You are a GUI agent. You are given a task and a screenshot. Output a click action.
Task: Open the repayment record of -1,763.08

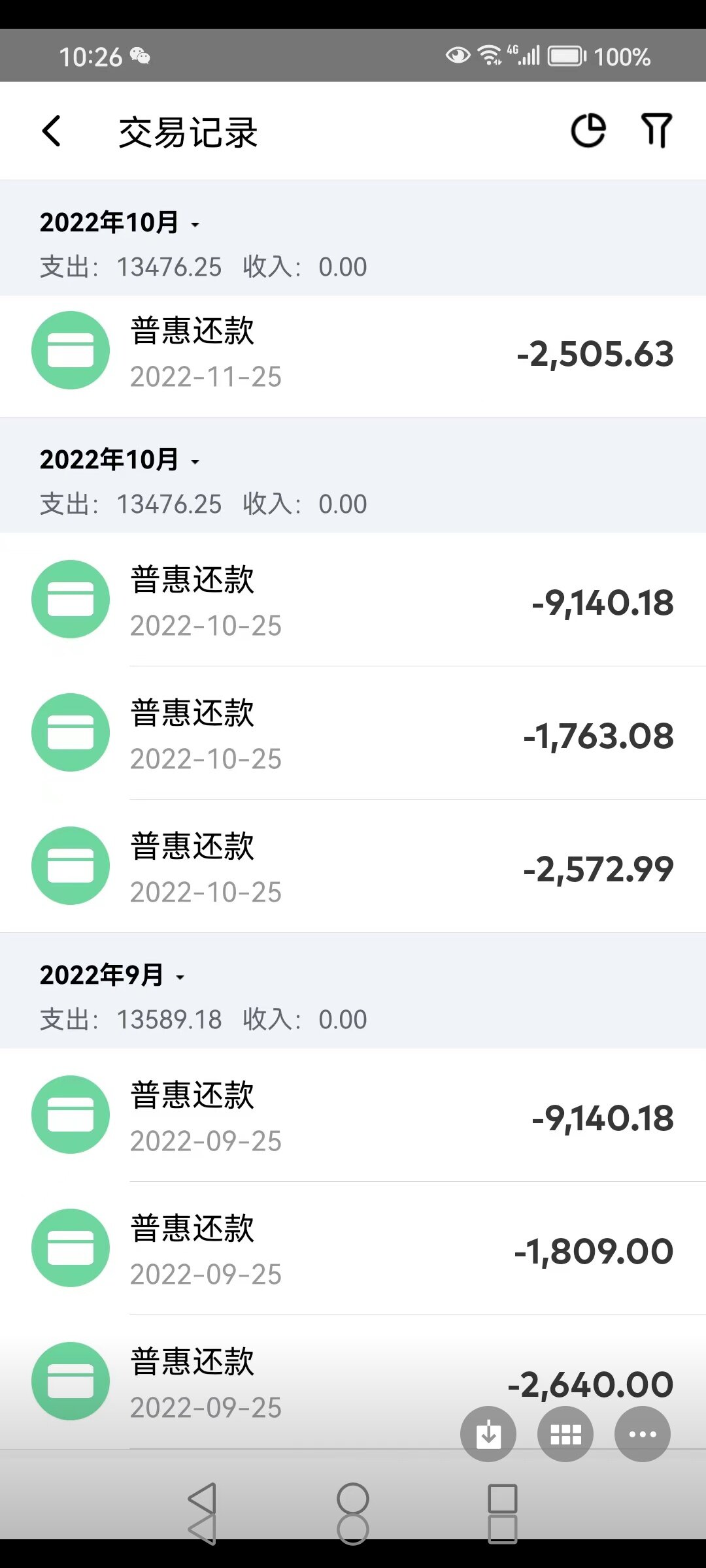click(x=353, y=735)
